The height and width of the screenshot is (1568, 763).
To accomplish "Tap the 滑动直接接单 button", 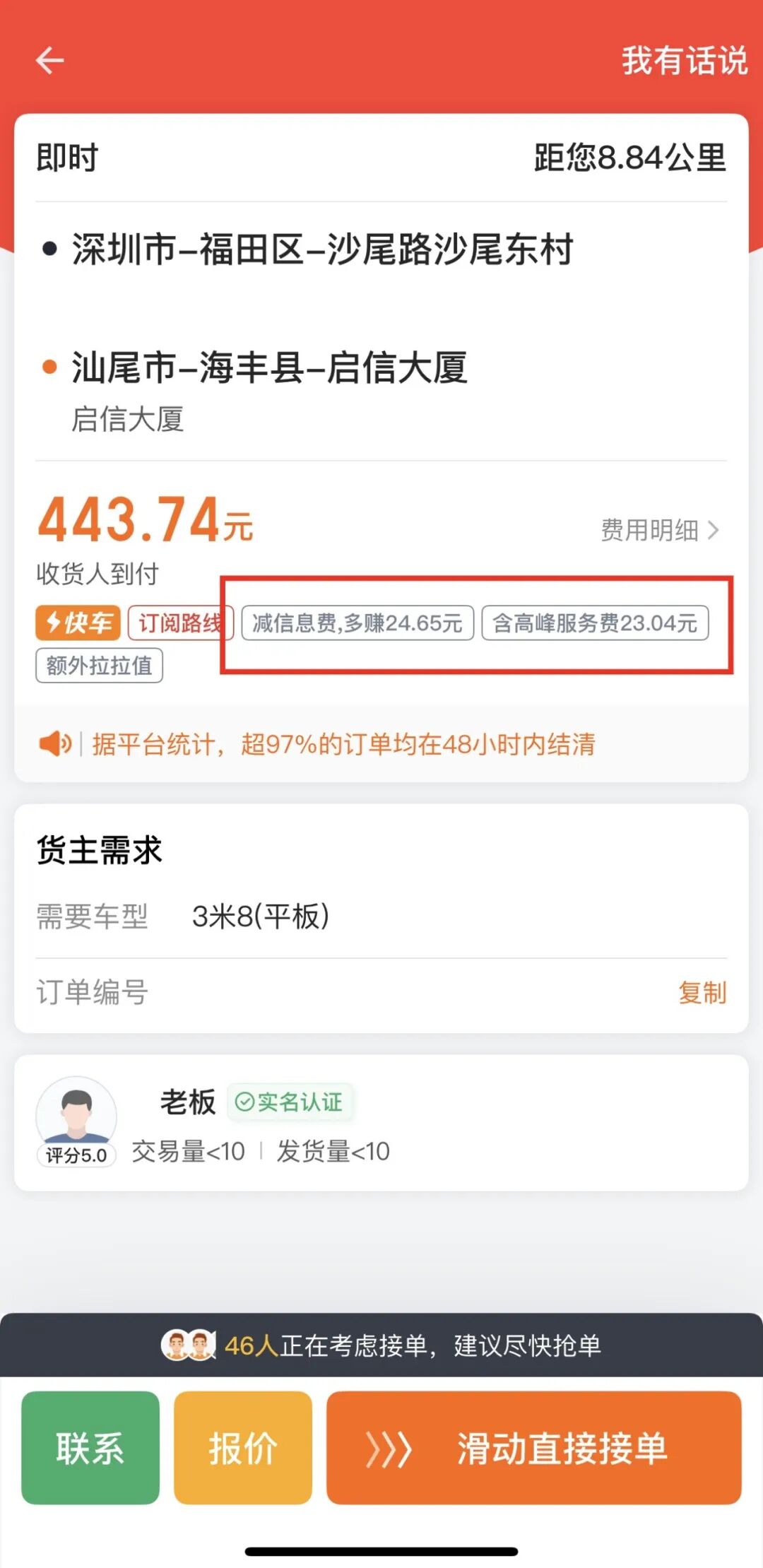I will [533, 1448].
